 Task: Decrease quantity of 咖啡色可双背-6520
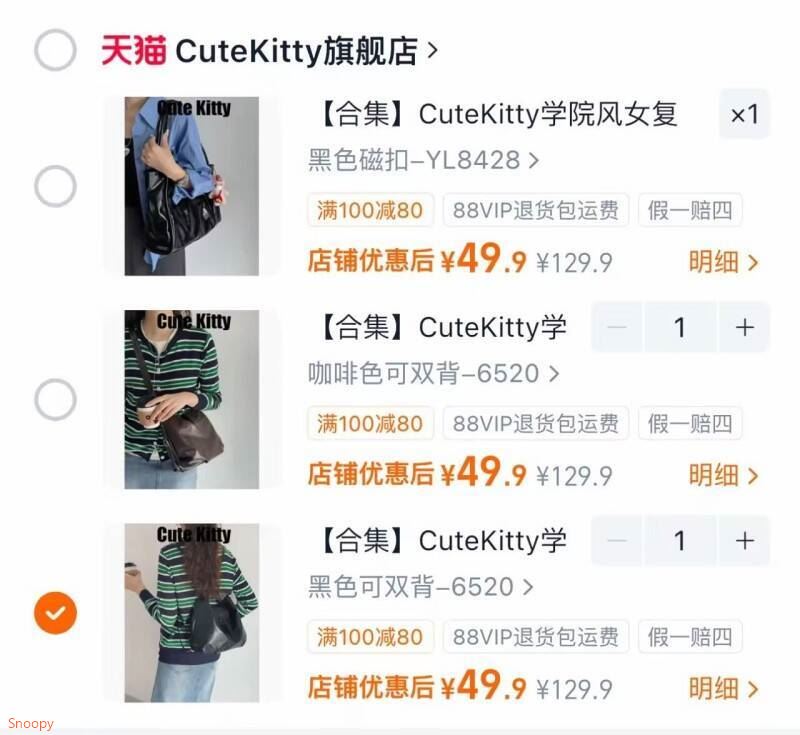(617, 327)
